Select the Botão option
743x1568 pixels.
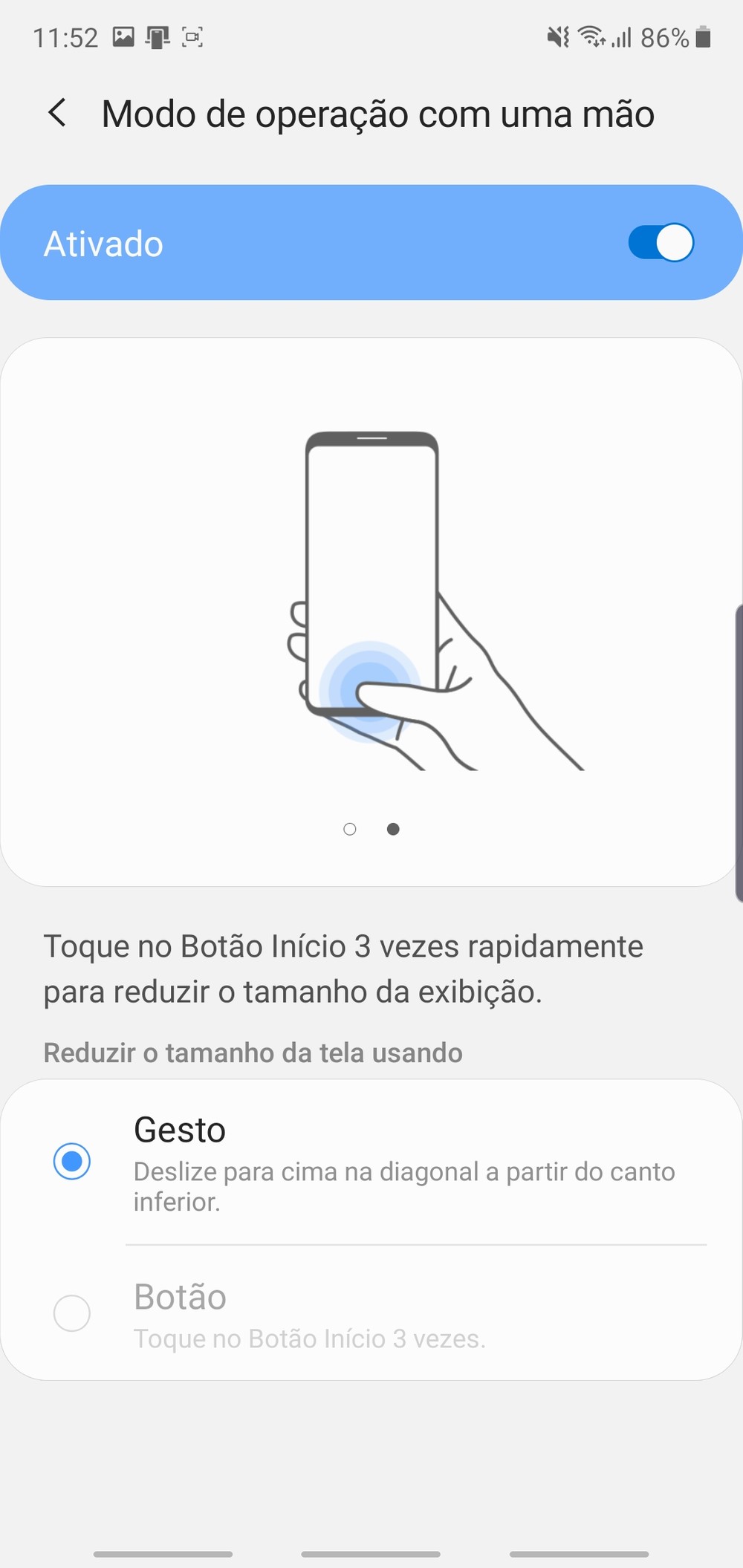[x=72, y=1313]
